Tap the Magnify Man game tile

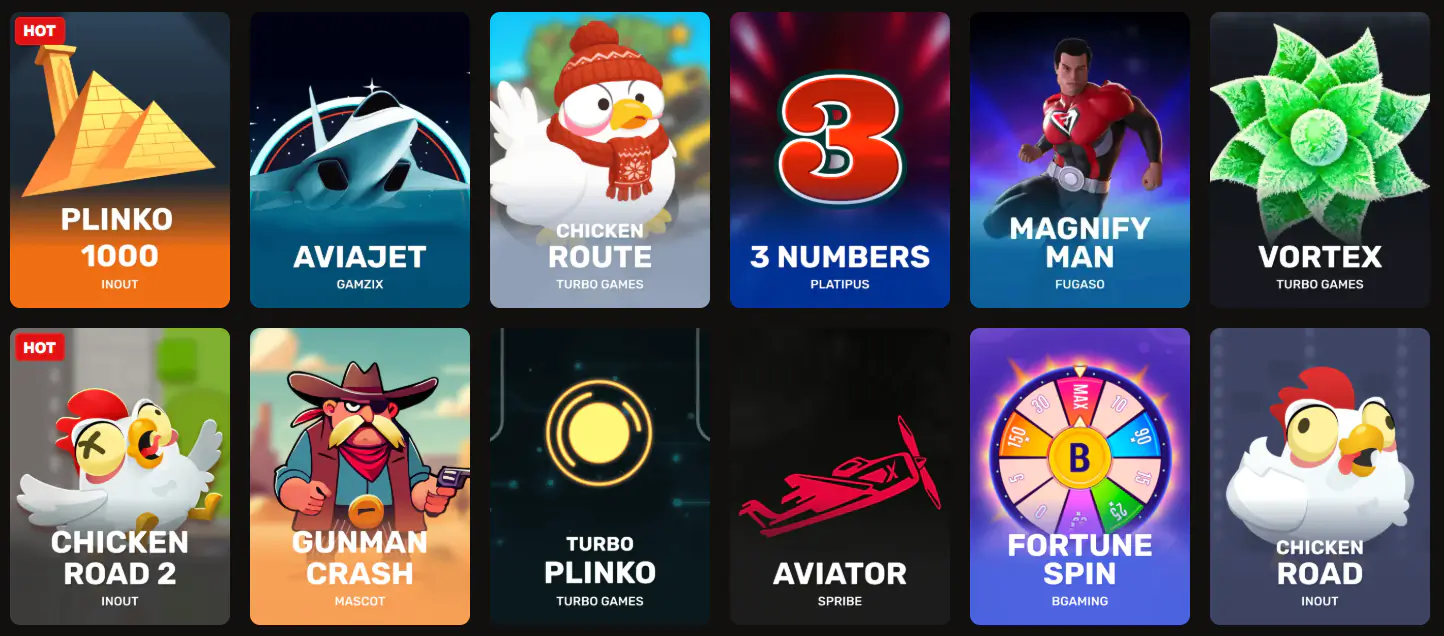click(x=1080, y=160)
